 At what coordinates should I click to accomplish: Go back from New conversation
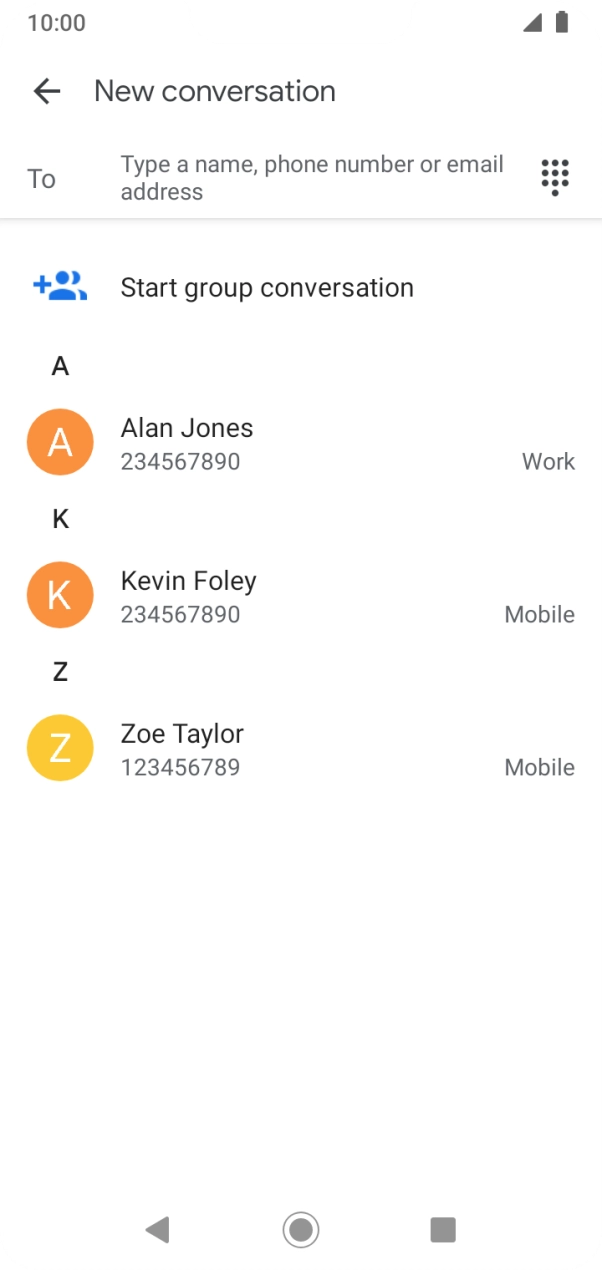47,91
